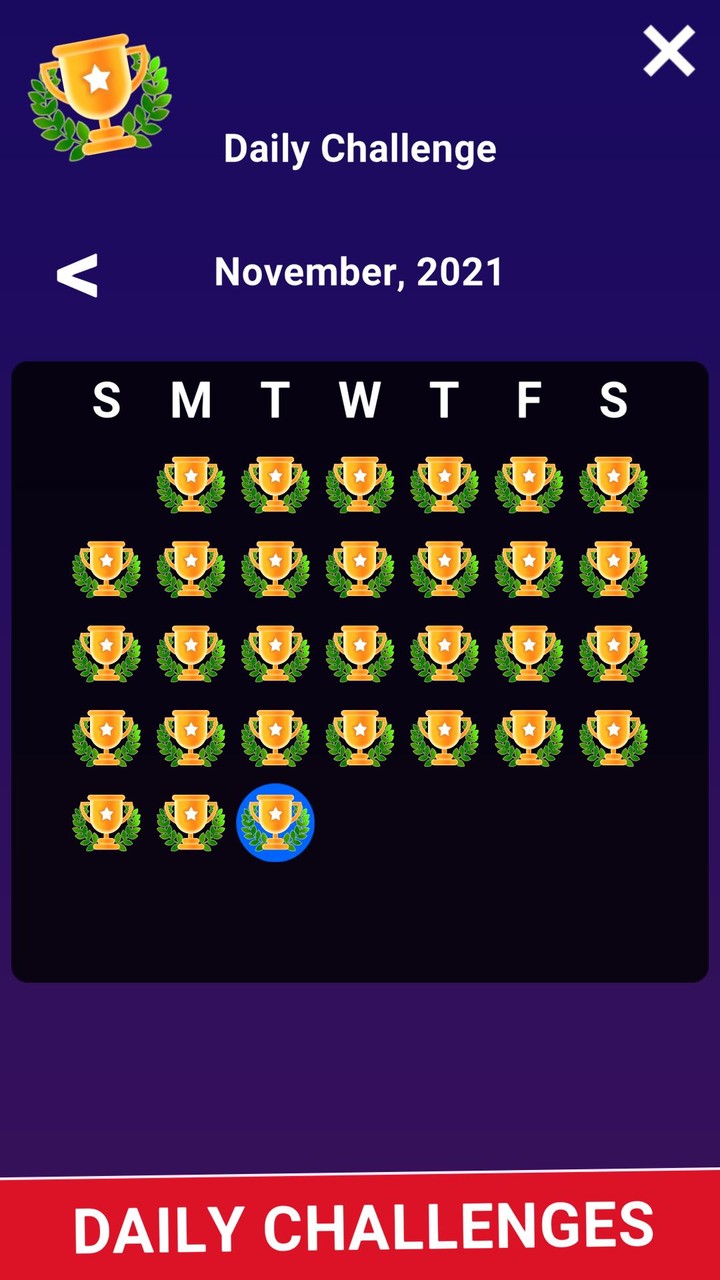Open the challenge trophy for November 7th
Viewport: 720px width, 1280px height.
click(x=107, y=565)
